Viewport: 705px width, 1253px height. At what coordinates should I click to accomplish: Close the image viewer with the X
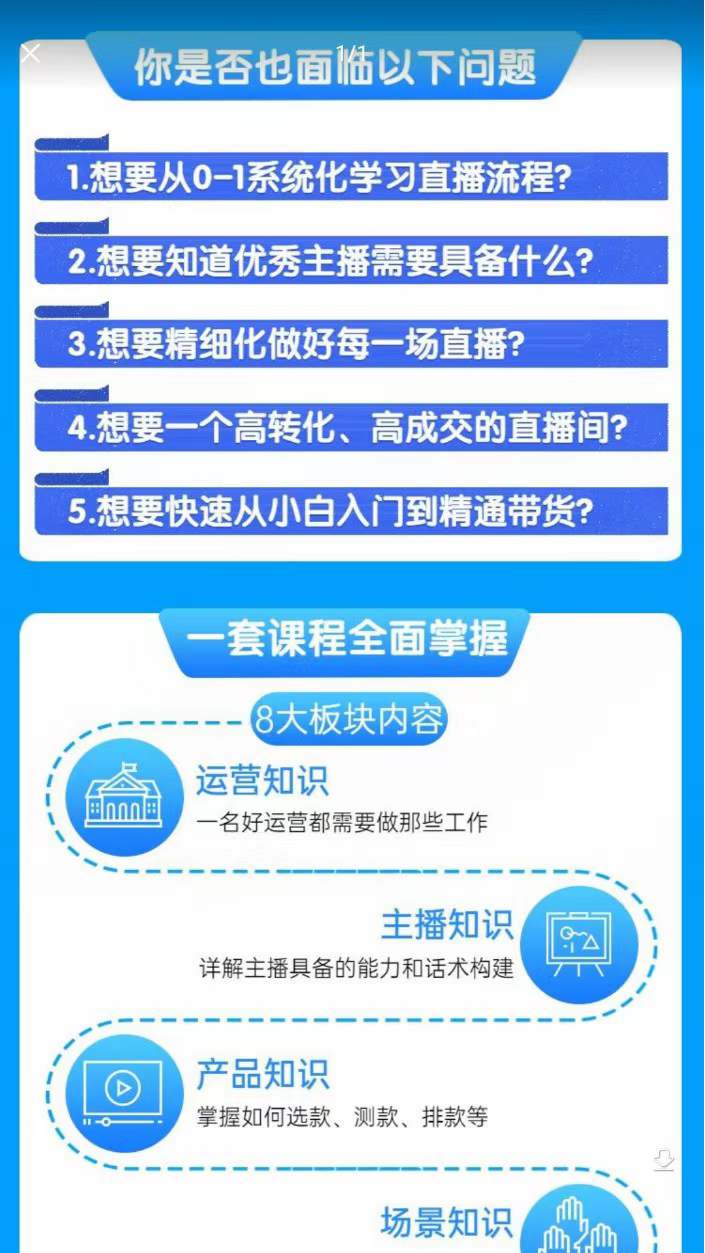[x=30, y=54]
